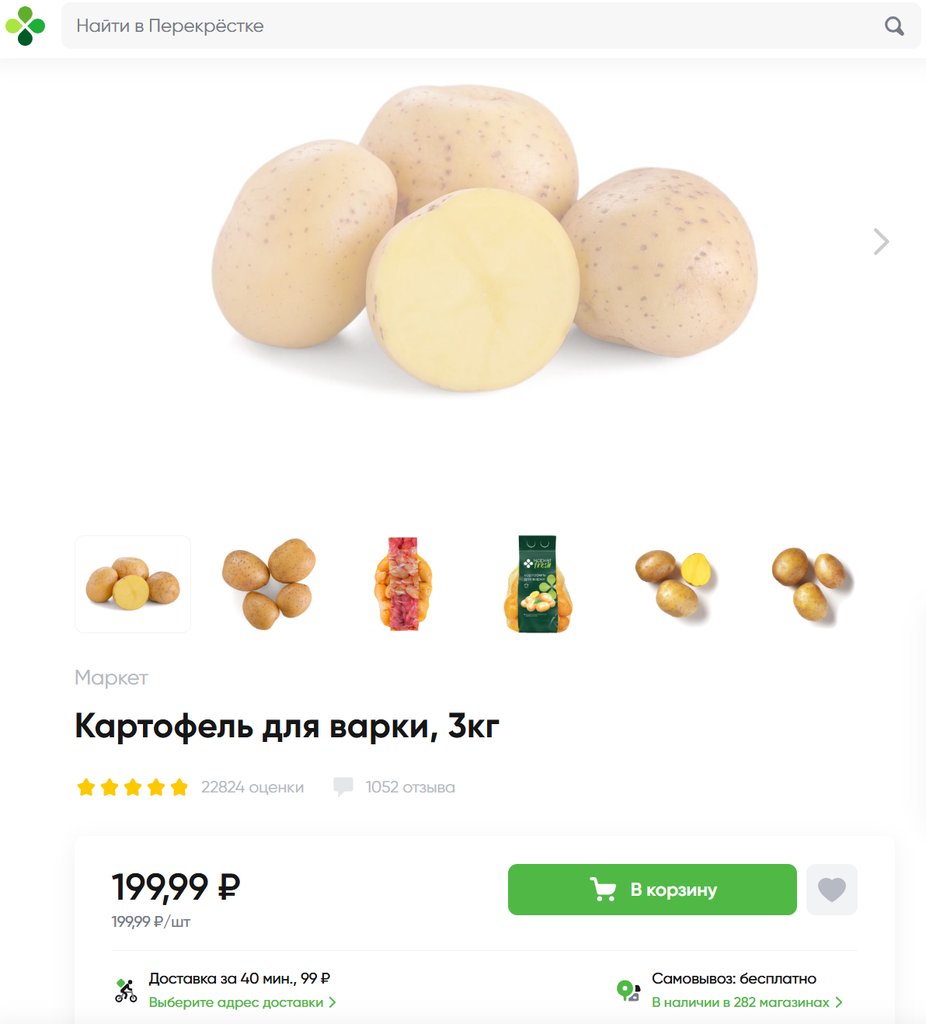Add the product to favorites with heart

point(832,890)
